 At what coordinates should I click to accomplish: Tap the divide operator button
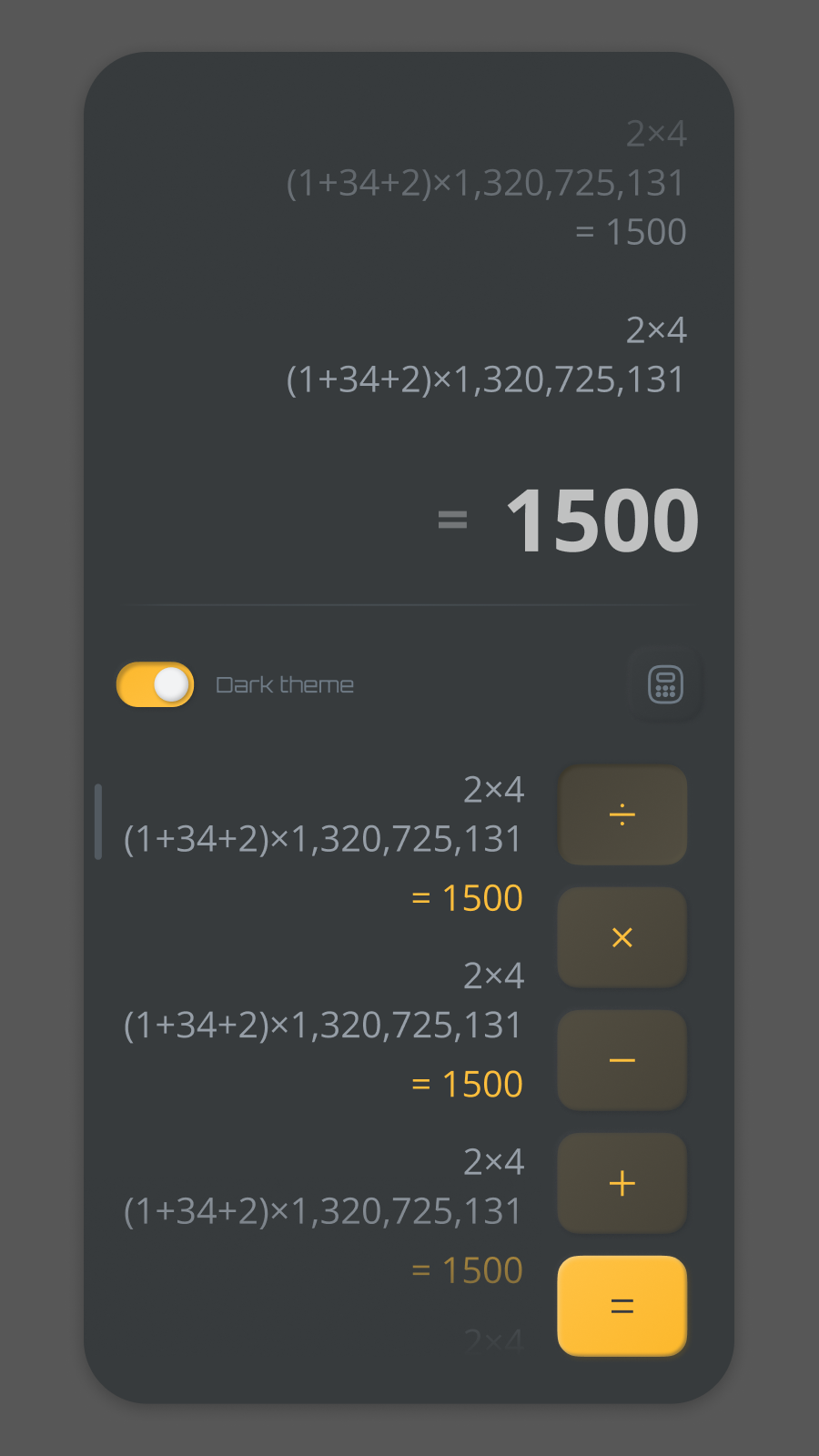(622, 814)
